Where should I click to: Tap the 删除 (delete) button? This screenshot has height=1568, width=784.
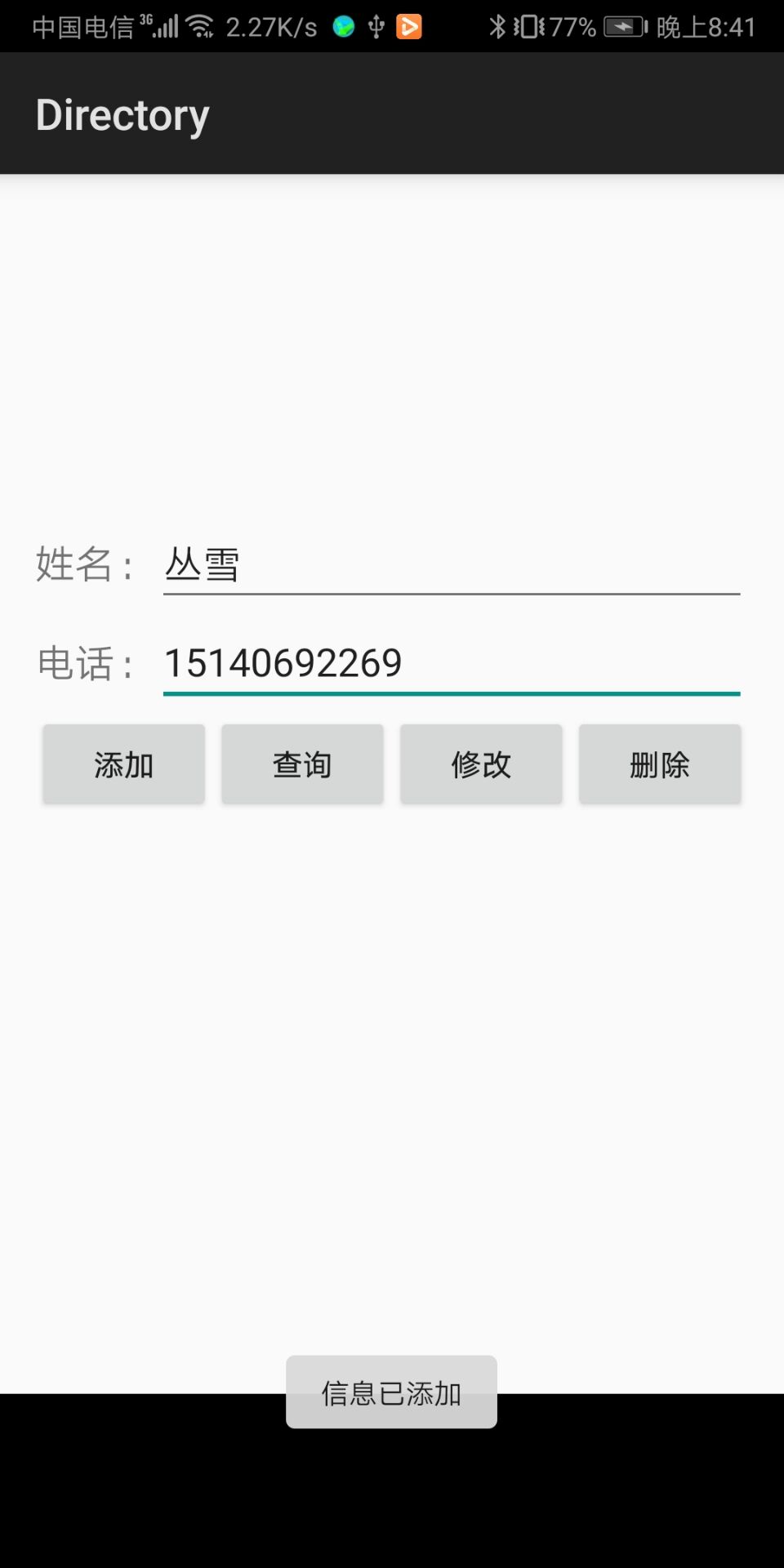point(659,764)
